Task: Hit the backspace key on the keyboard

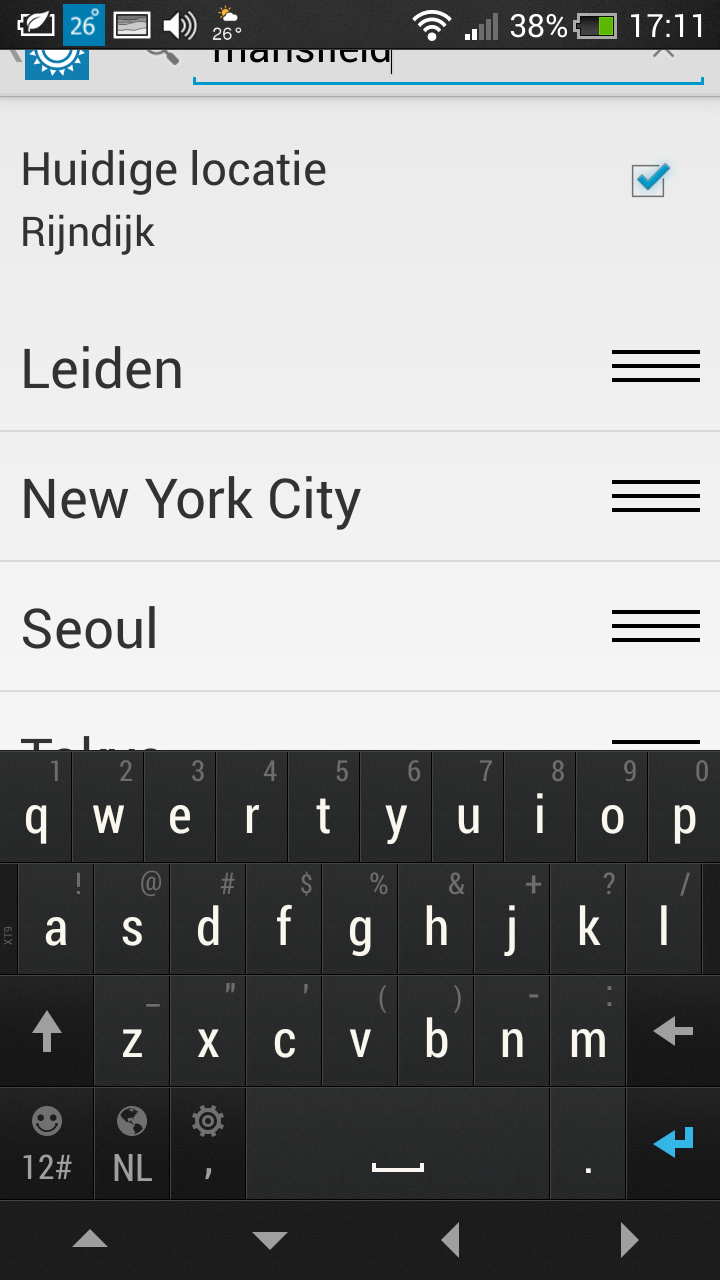Action: [x=673, y=1031]
